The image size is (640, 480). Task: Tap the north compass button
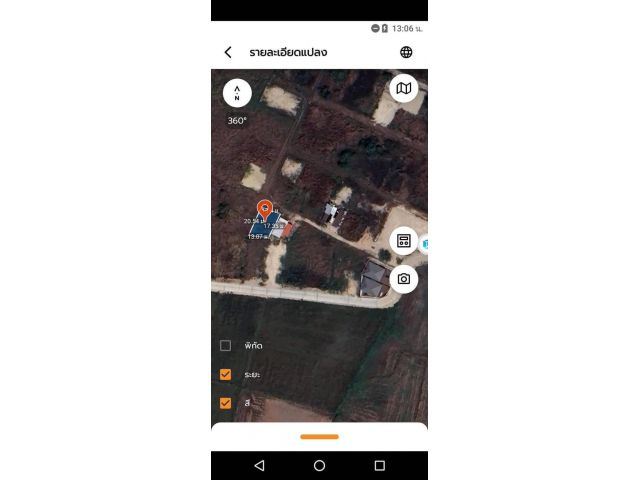pyautogui.click(x=237, y=93)
